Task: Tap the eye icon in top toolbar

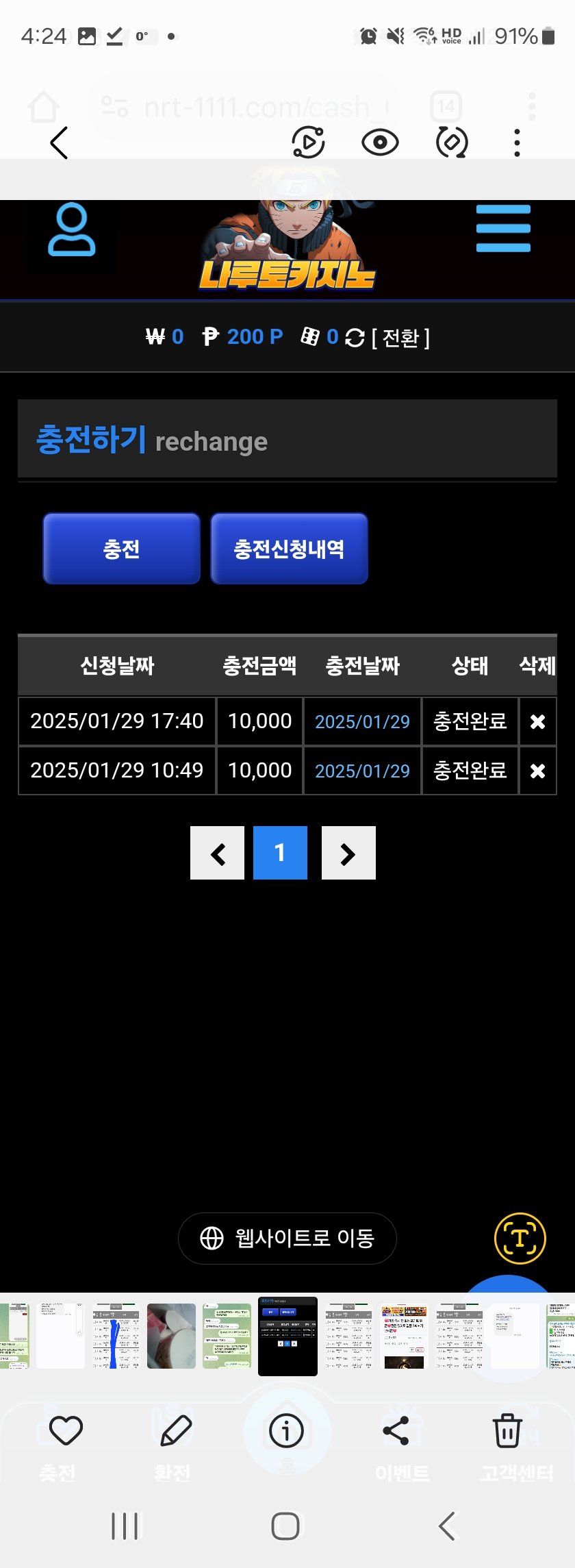Action: click(380, 143)
